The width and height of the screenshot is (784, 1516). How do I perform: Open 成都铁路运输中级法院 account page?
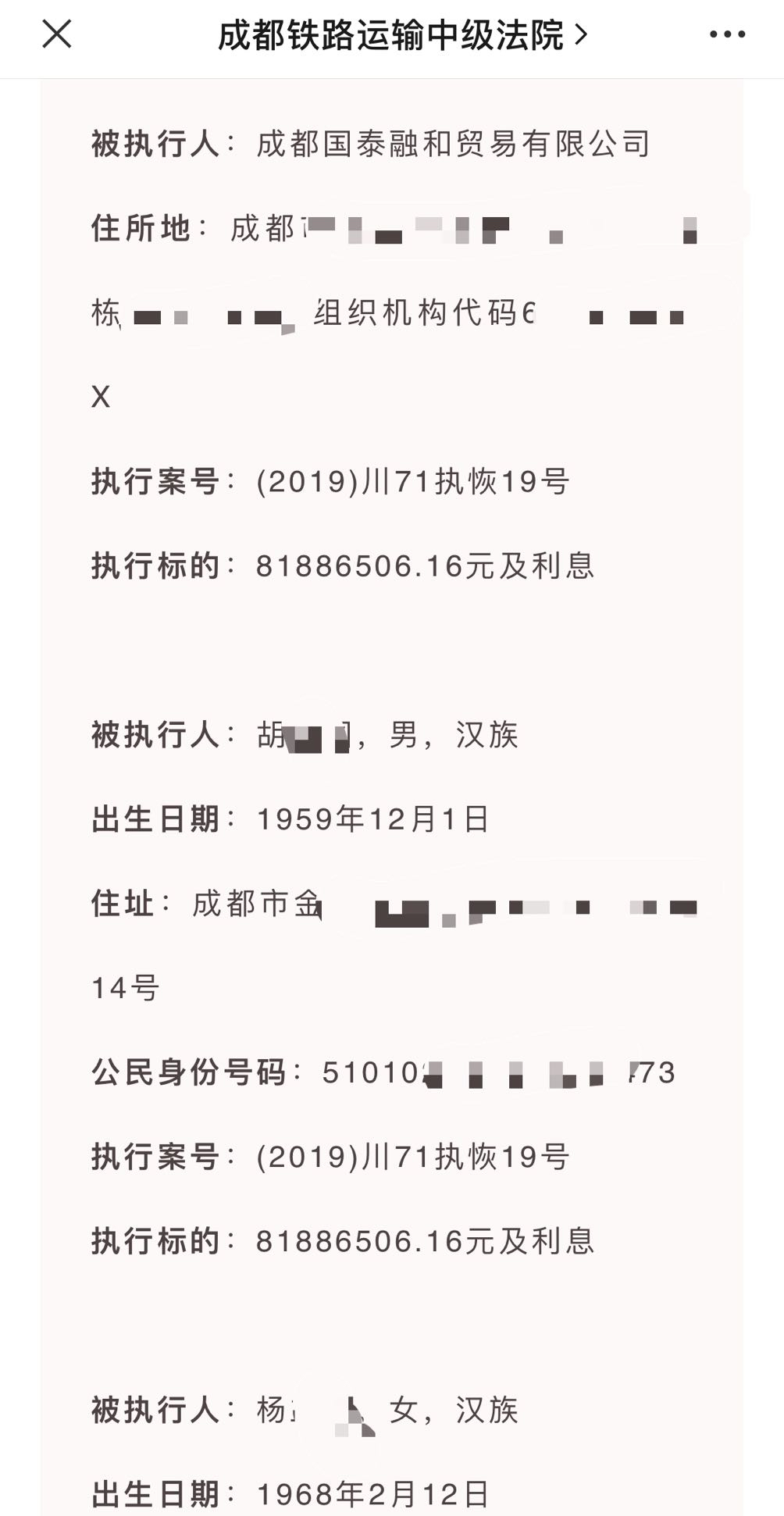[402, 35]
